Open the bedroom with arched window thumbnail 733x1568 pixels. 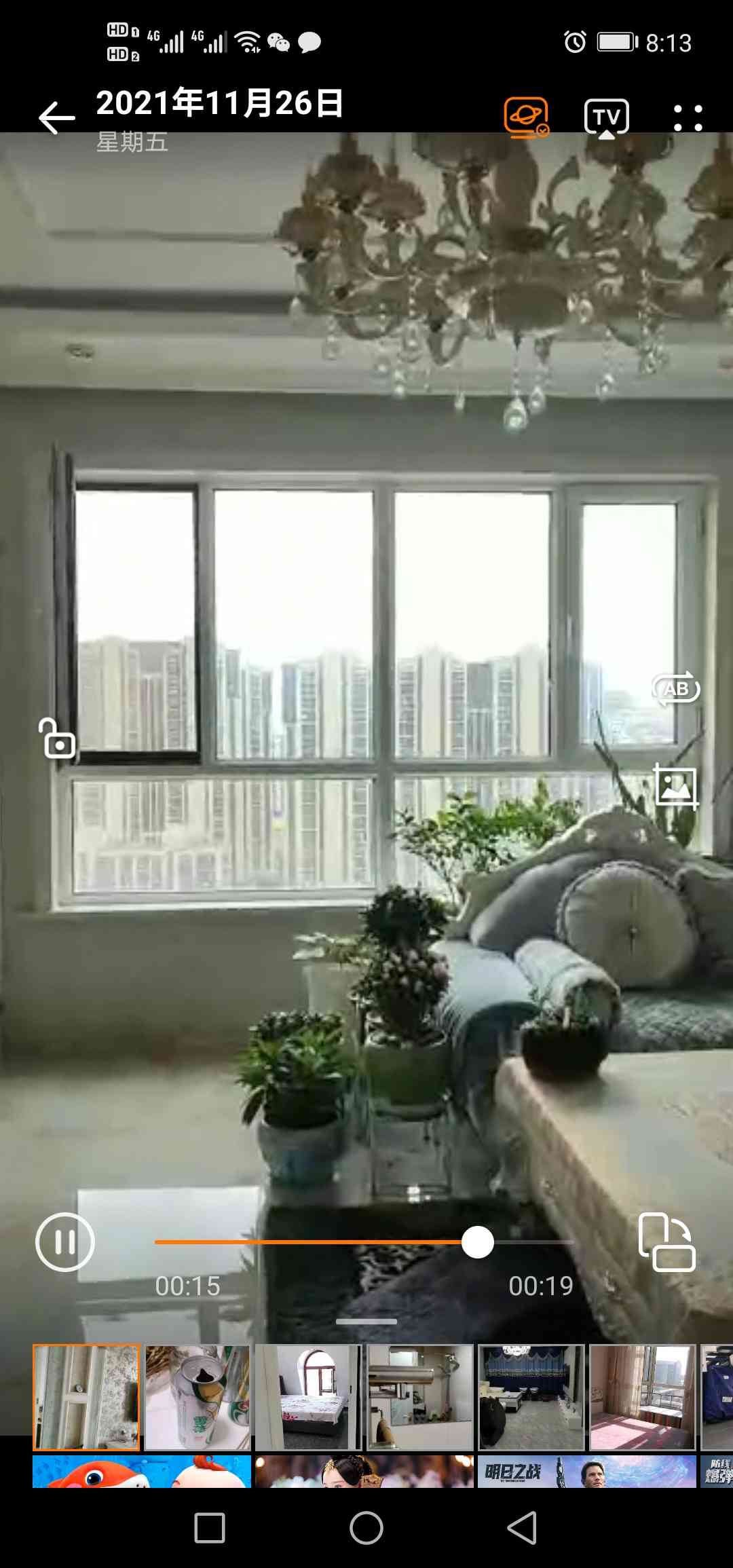click(309, 1397)
